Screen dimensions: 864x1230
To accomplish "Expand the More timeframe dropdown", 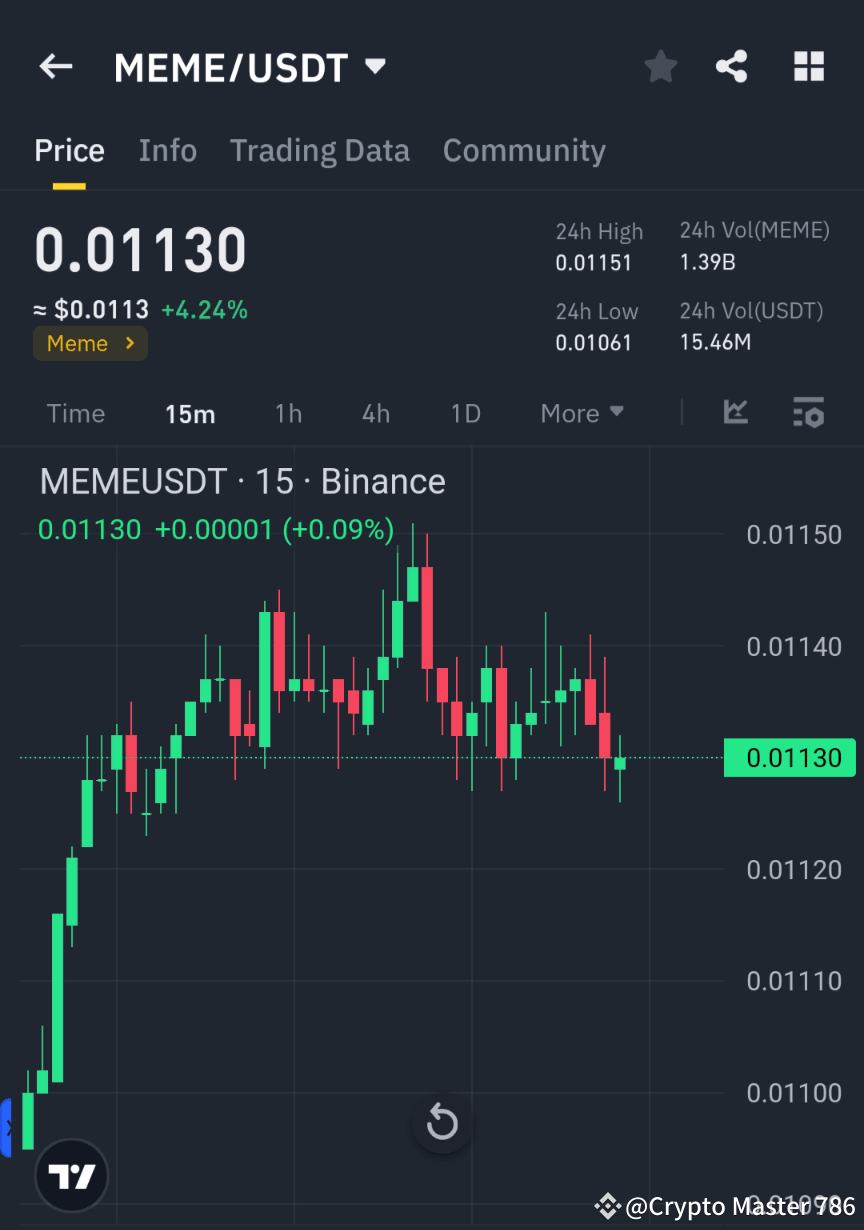I will click(582, 413).
